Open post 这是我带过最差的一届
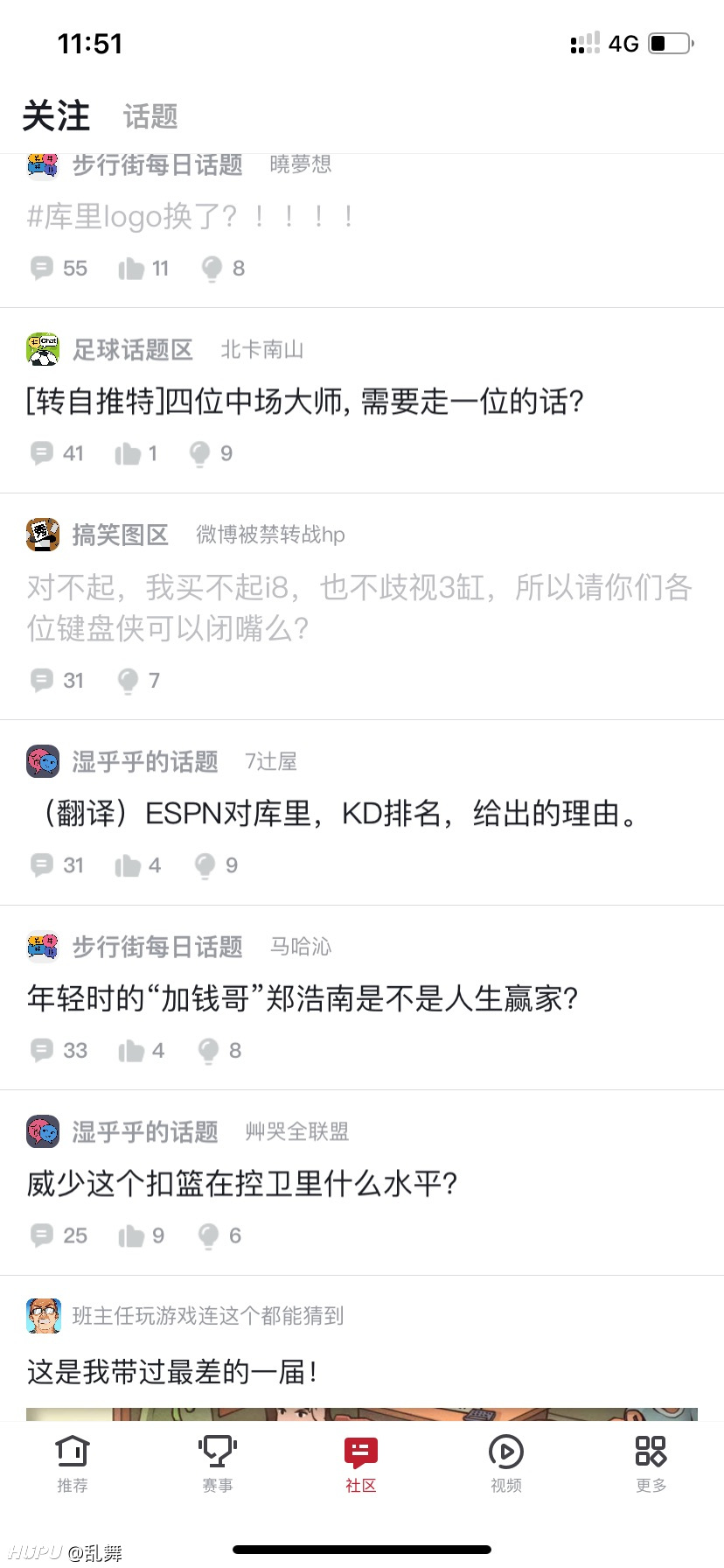724x1568 pixels. pyautogui.click(x=171, y=1371)
